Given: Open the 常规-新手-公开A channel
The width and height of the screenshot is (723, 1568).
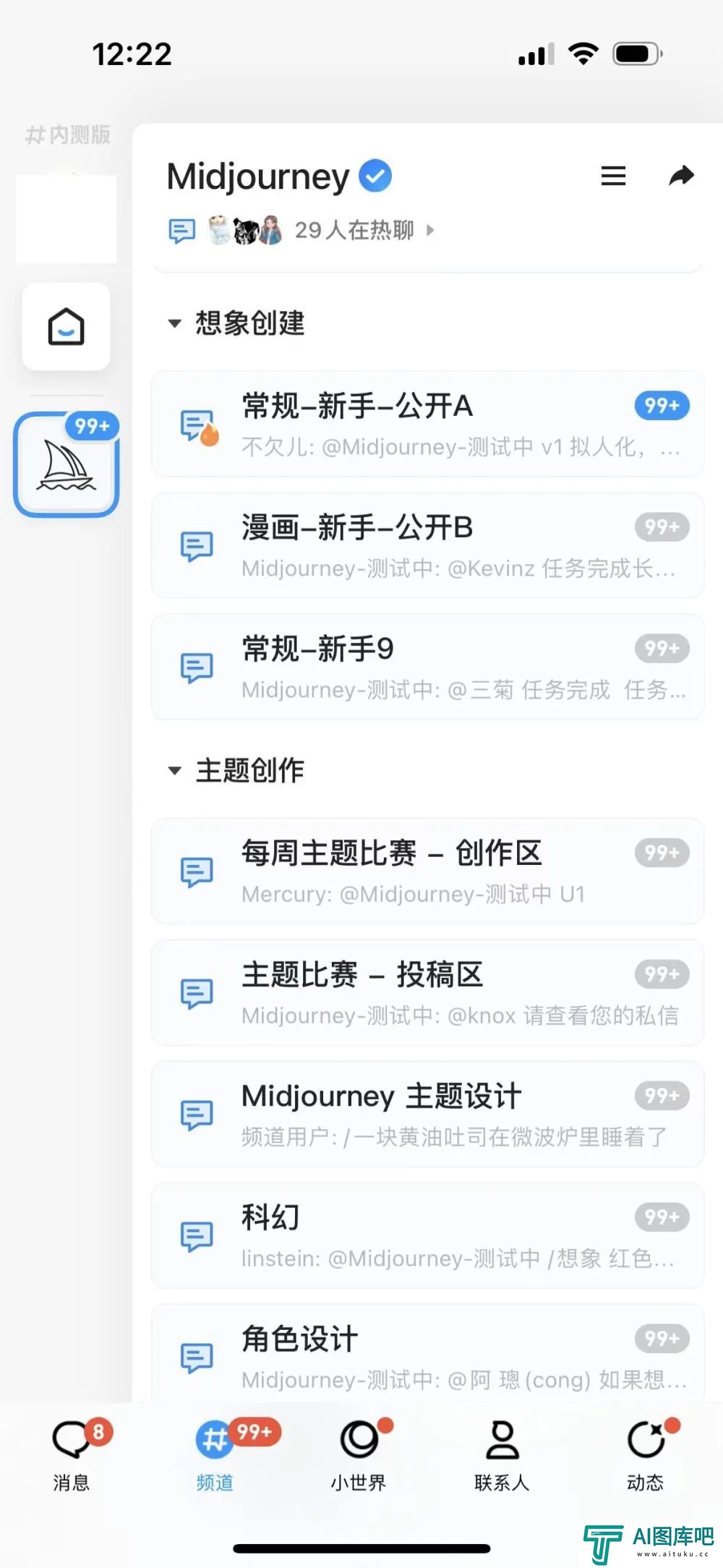Looking at the screenshot, I should click(x=427, y=424).
